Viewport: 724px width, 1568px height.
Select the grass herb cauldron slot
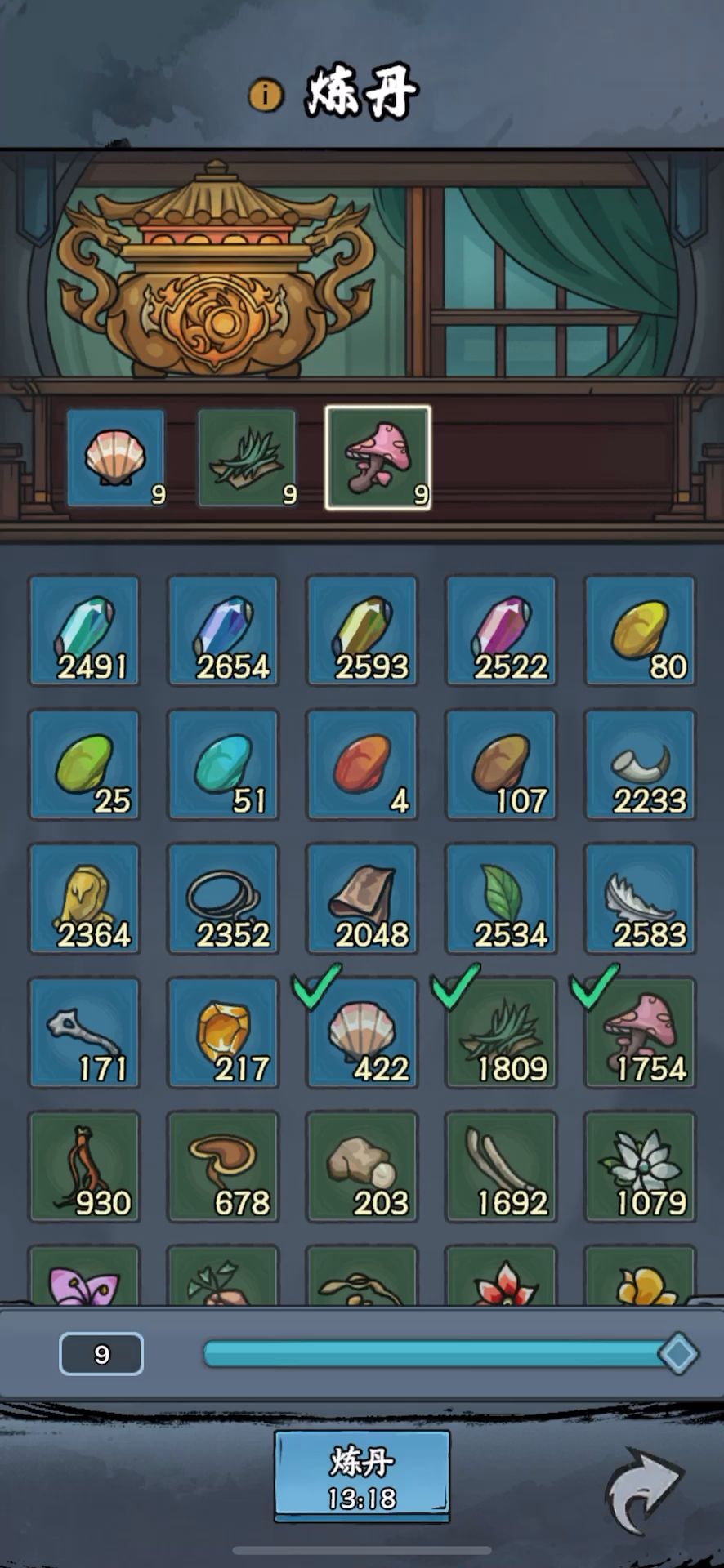pos(248,458)
